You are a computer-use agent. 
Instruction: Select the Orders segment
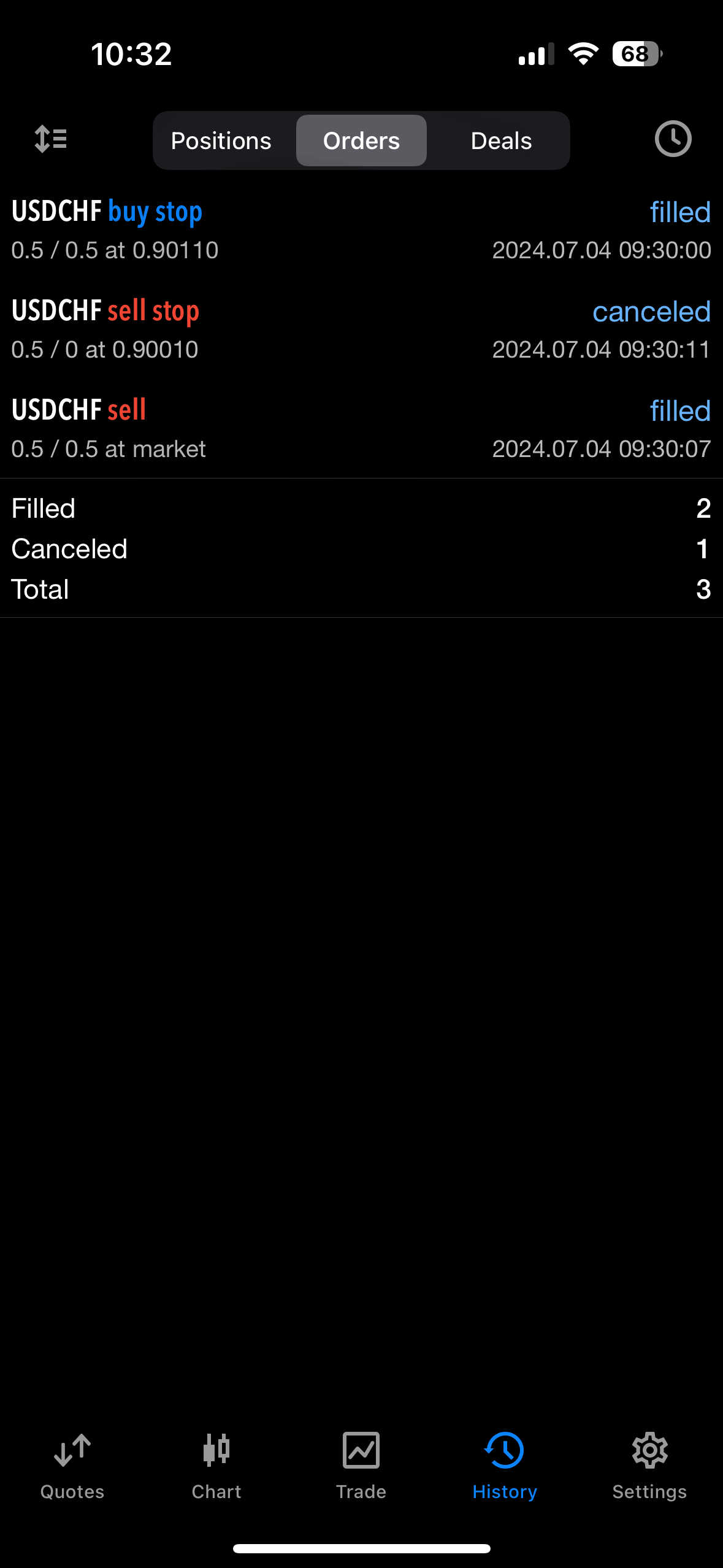coord(361,140)
